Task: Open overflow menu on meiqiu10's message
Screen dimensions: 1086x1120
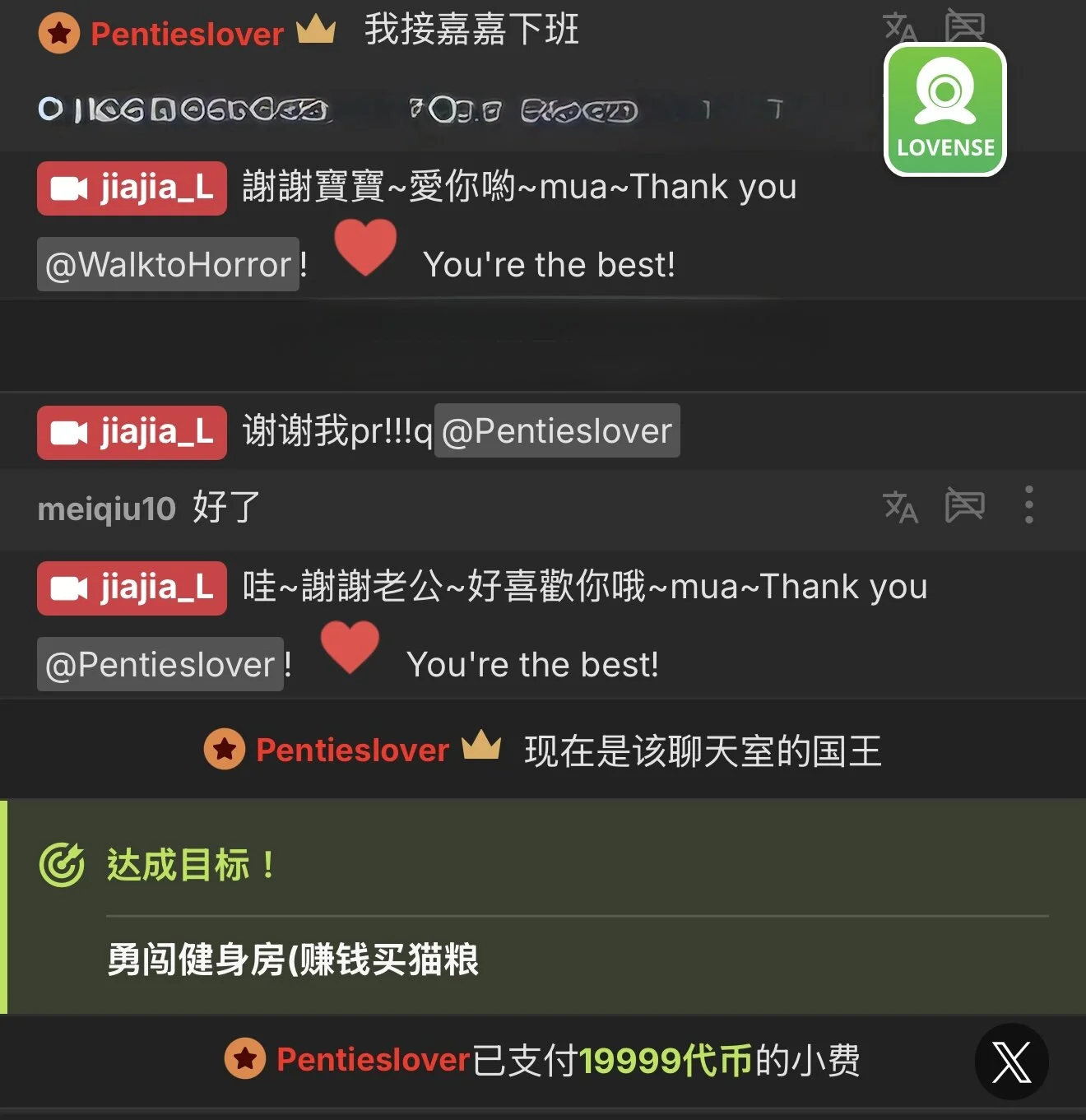Action: [1028, 505]
